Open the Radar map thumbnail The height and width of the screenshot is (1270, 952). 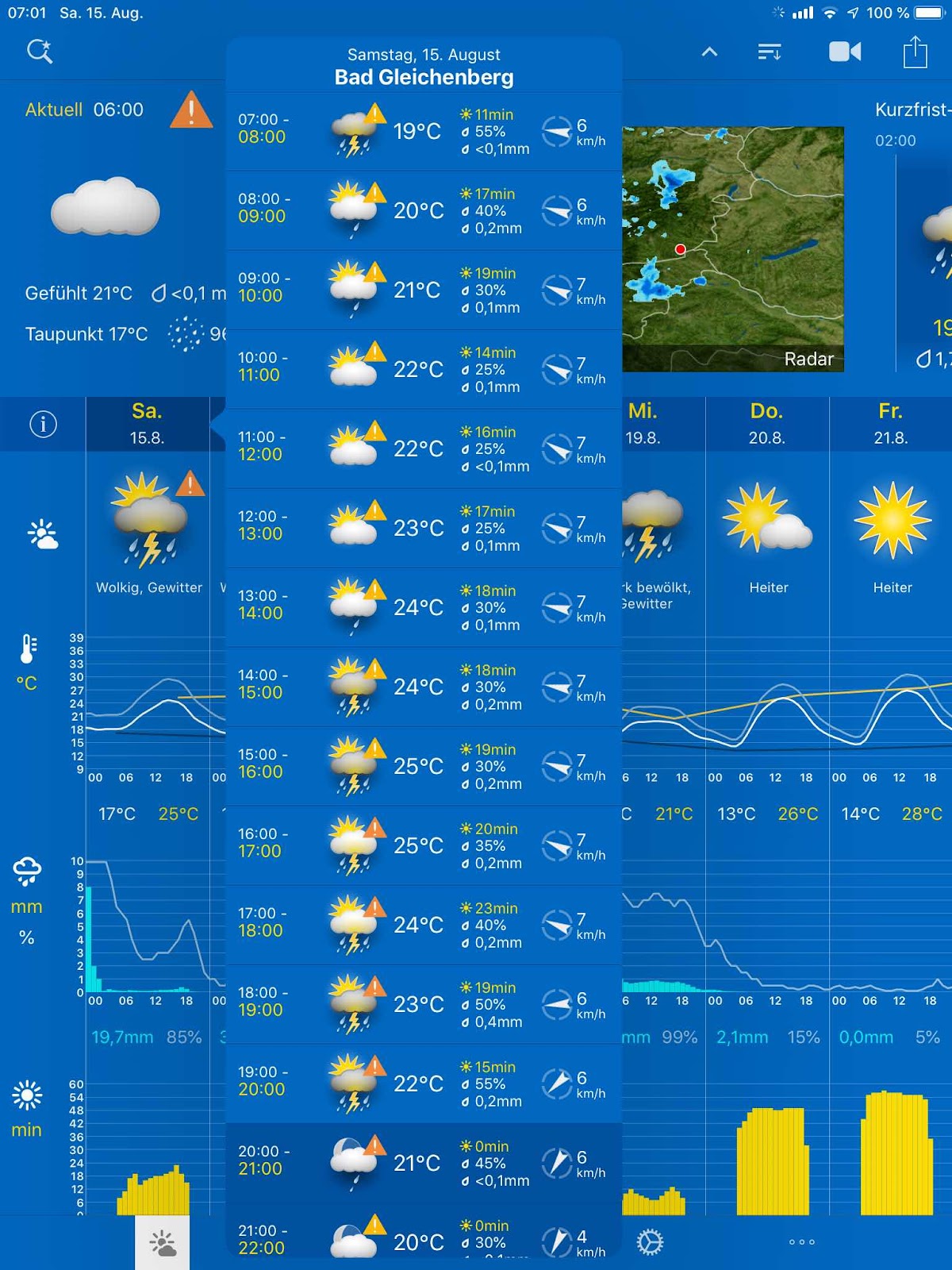click(x=732, y=248)
